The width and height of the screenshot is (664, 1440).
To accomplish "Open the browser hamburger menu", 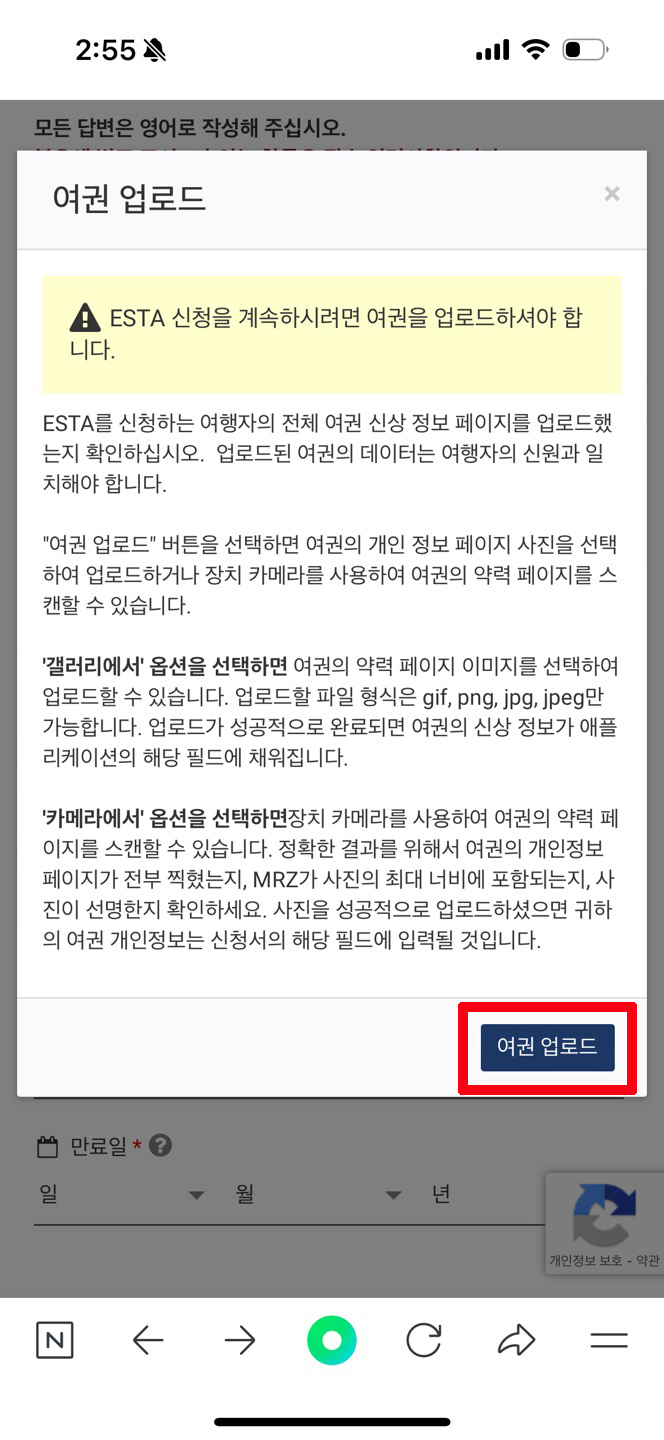I will tap(609, 1341).
